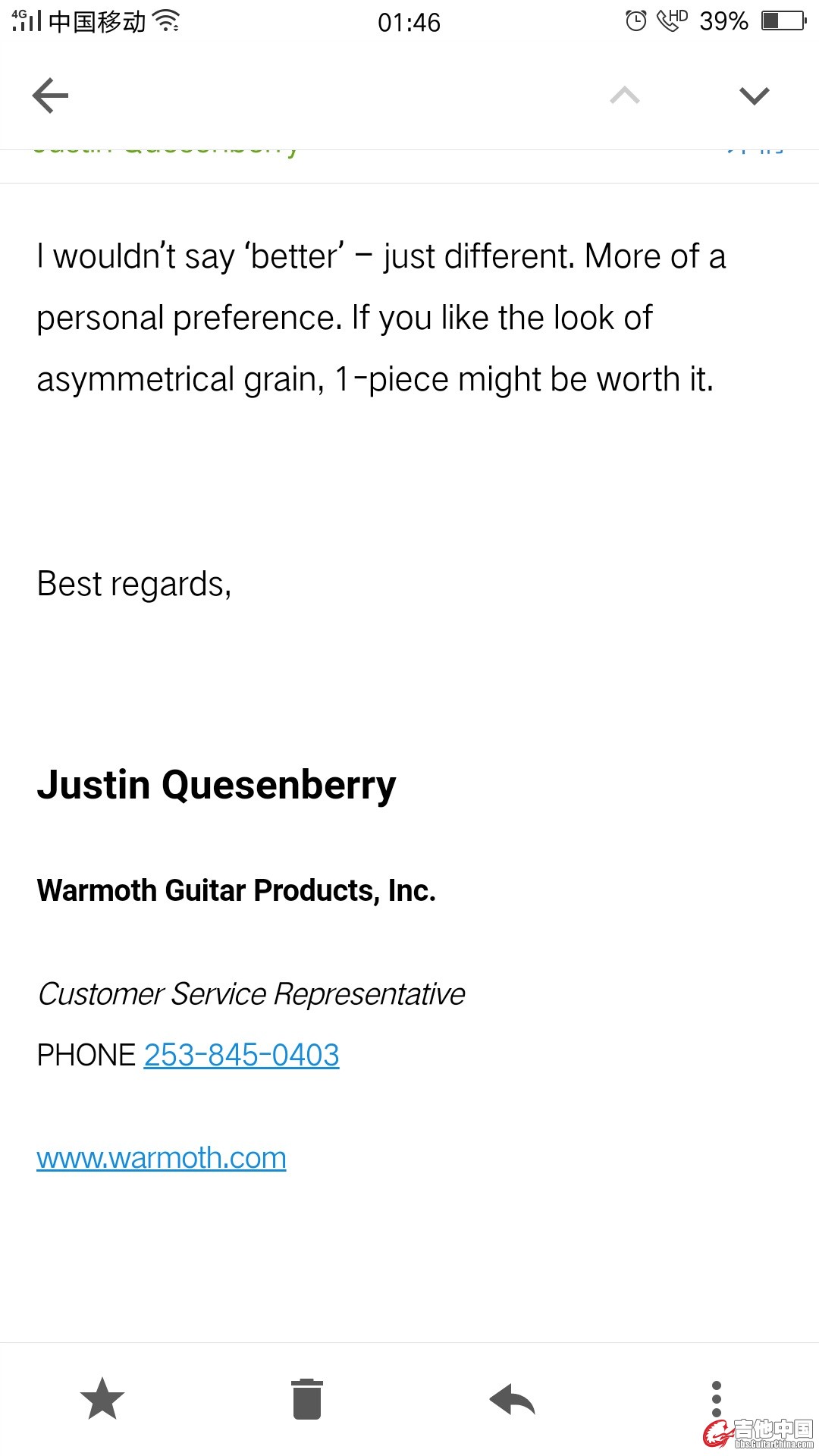This screenshot has width=819, height=1456.
Task: Jump to the previous email
Action: click(x=625, y=96)
